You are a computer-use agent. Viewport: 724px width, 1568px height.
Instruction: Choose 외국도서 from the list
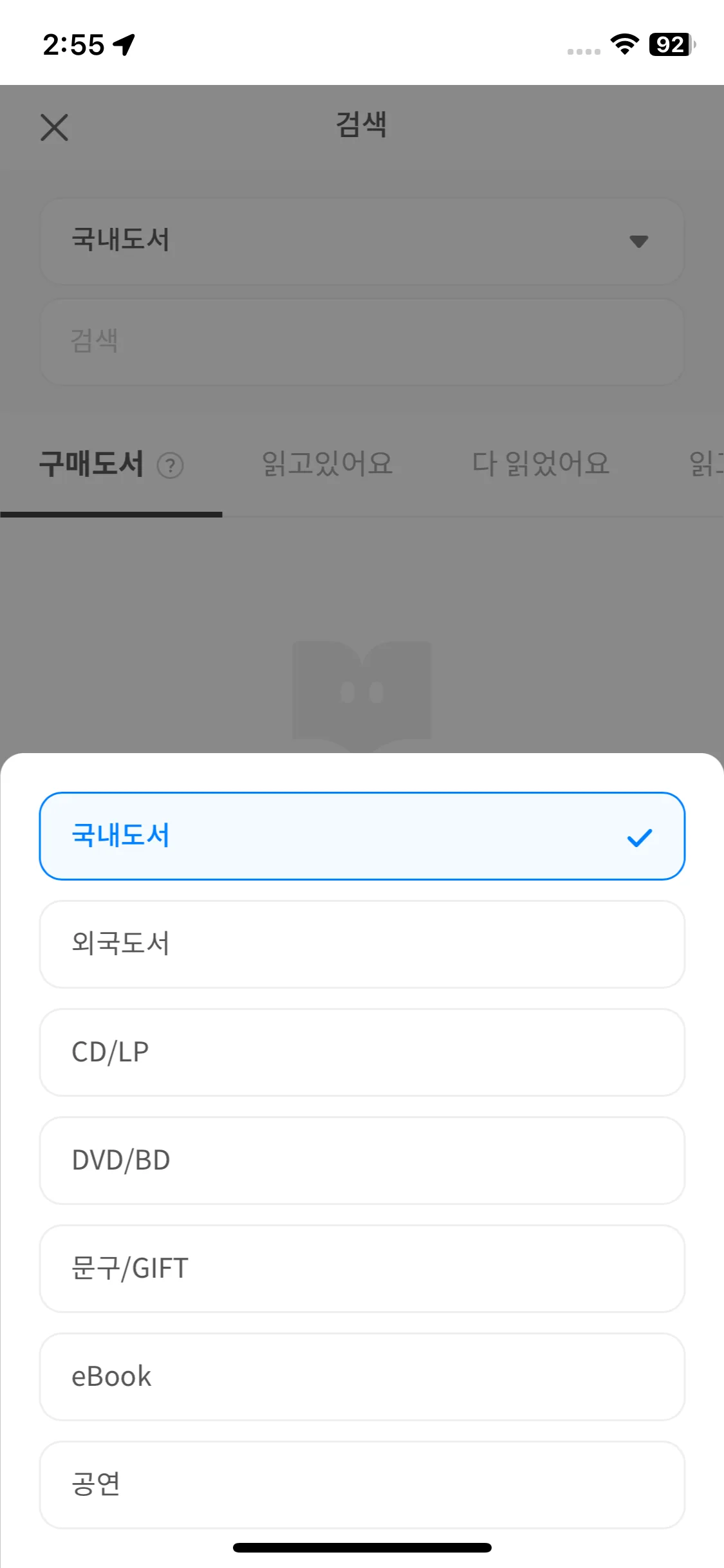tap(362, 944)
